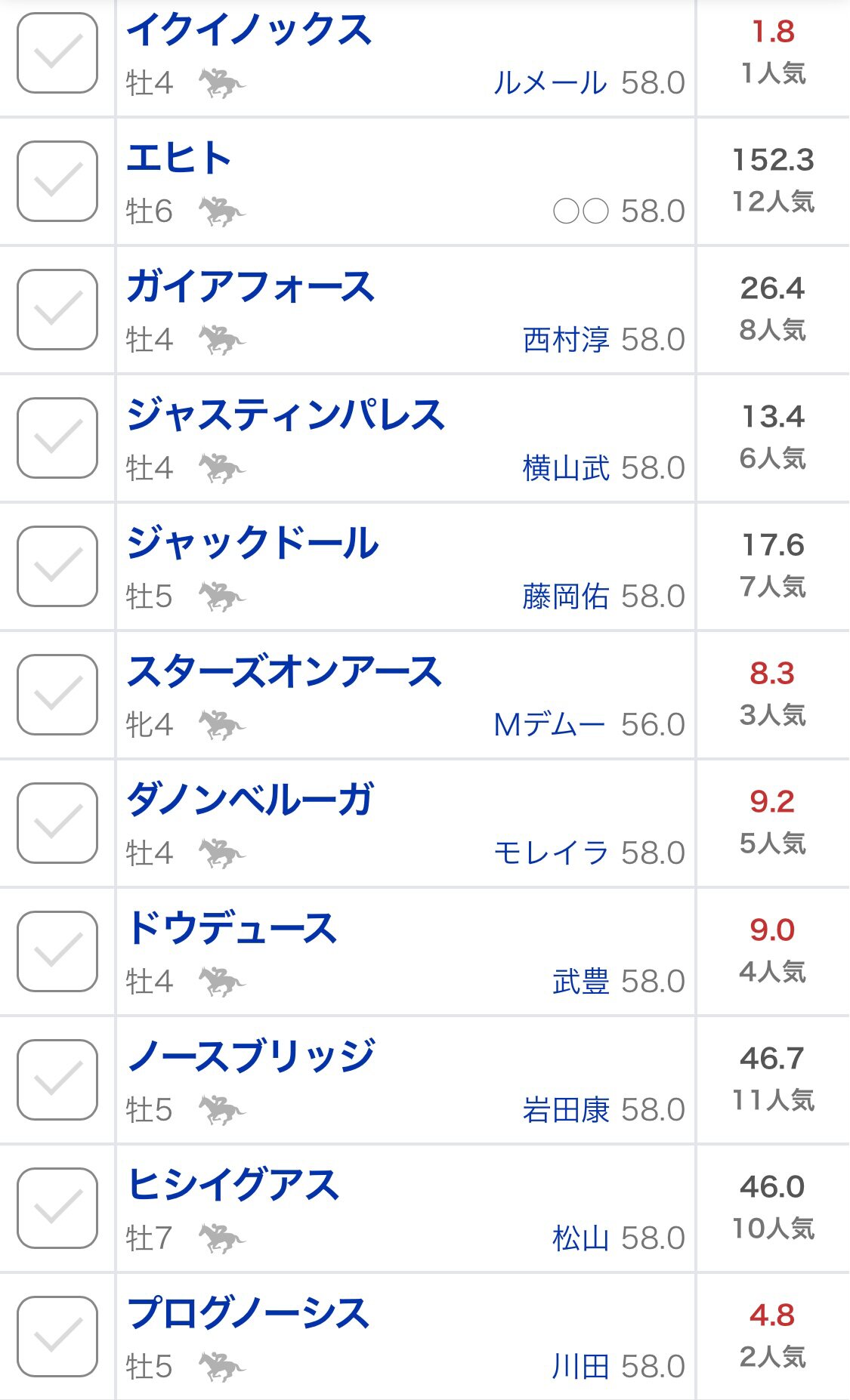Viewport: 850px width, 1400px height.
Task: Check the ノースブリッジ checkbox
Action: coord(57,1080)
